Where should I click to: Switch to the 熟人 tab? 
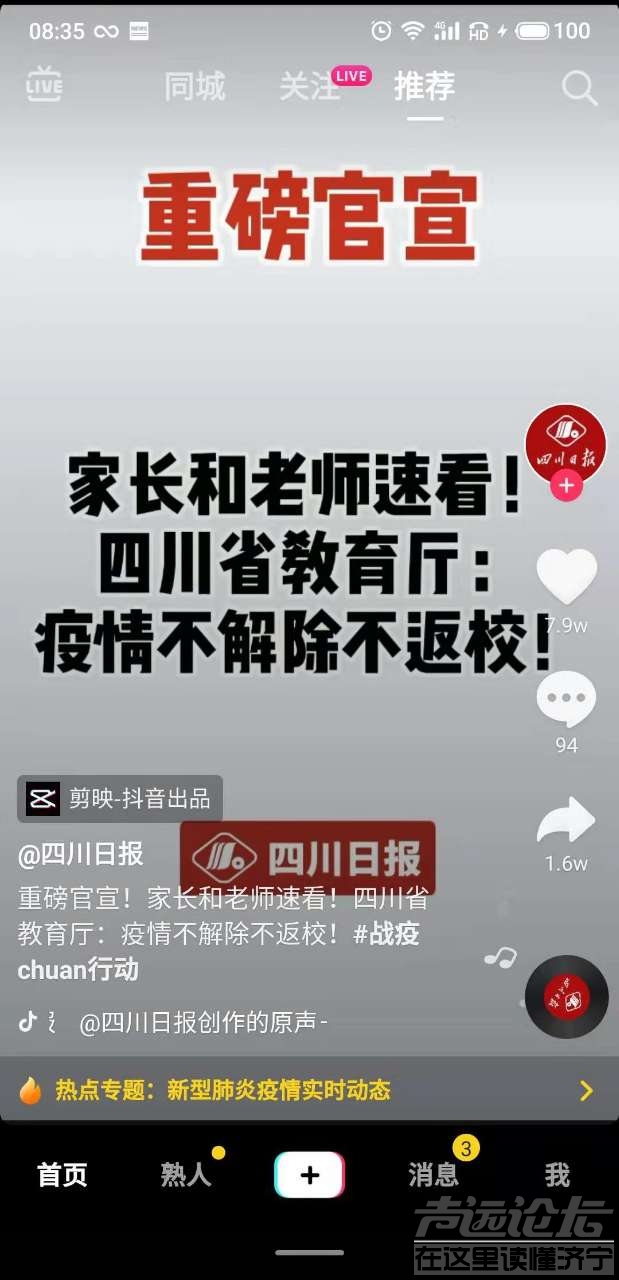click(x=186, y=1175)
